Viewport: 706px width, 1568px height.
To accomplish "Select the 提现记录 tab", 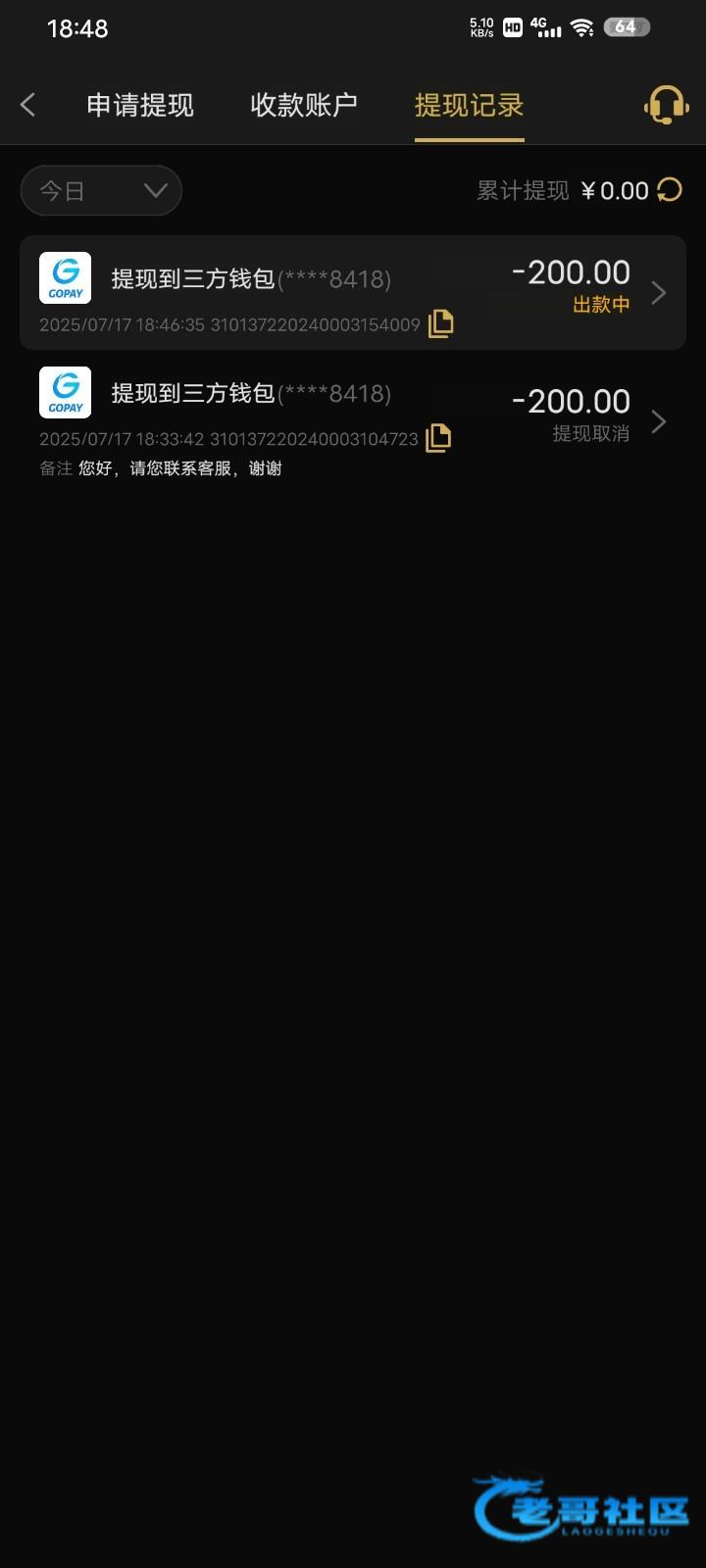I will (x=469, y=105).
